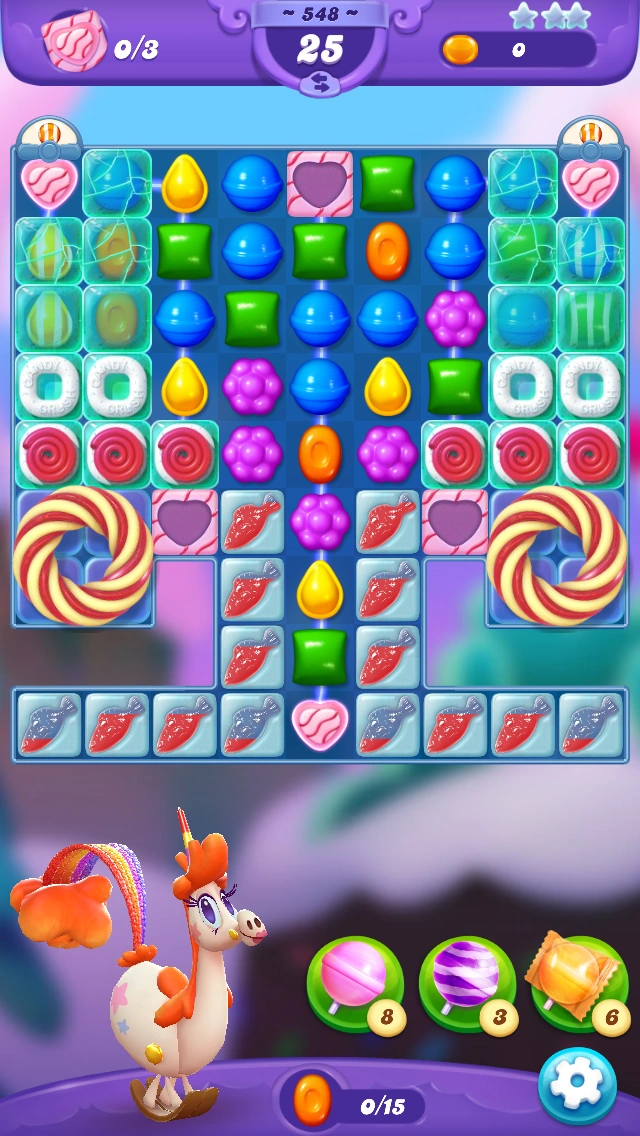640x1136 pixels.
Task: Open the settings gear button
Action: point(577,1086)
